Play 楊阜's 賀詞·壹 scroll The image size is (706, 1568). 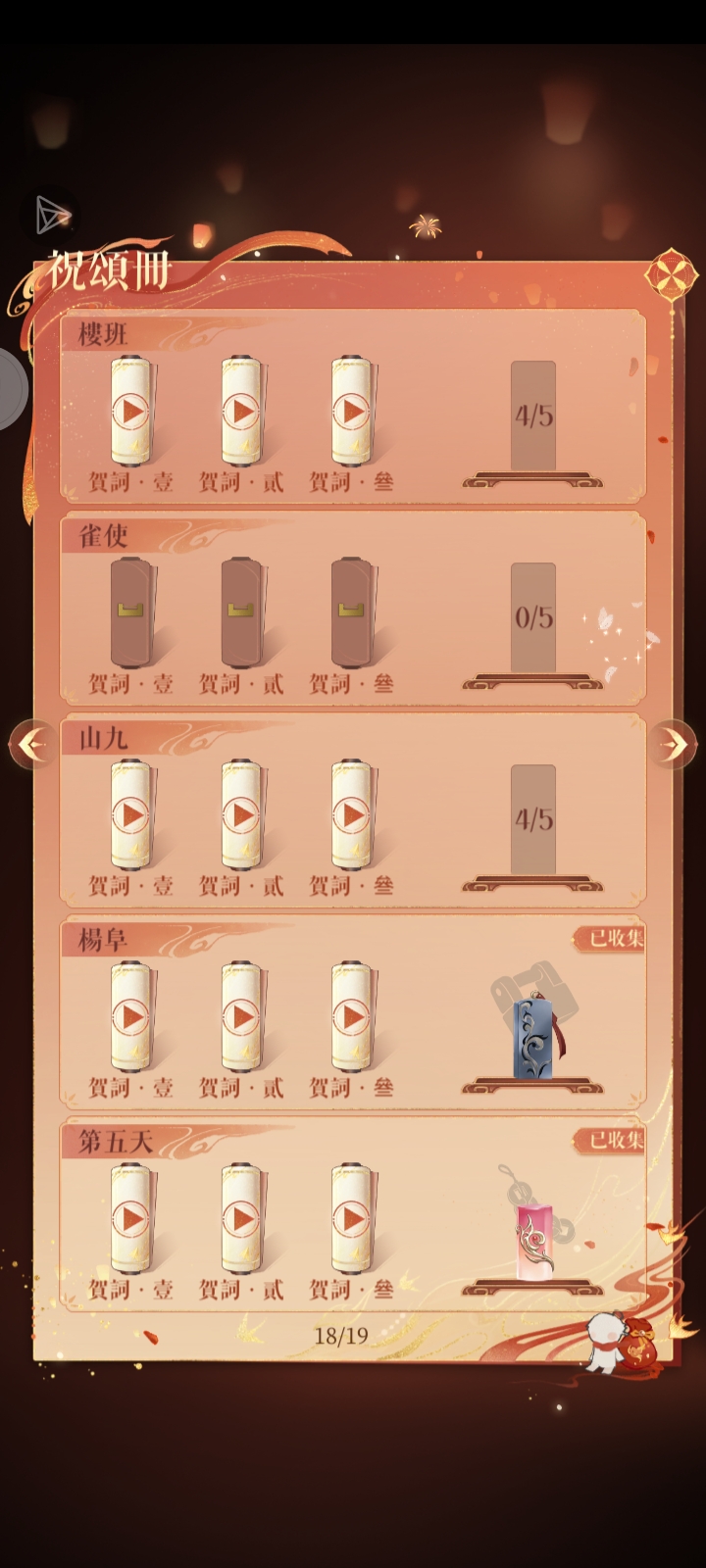(130, 1017)
